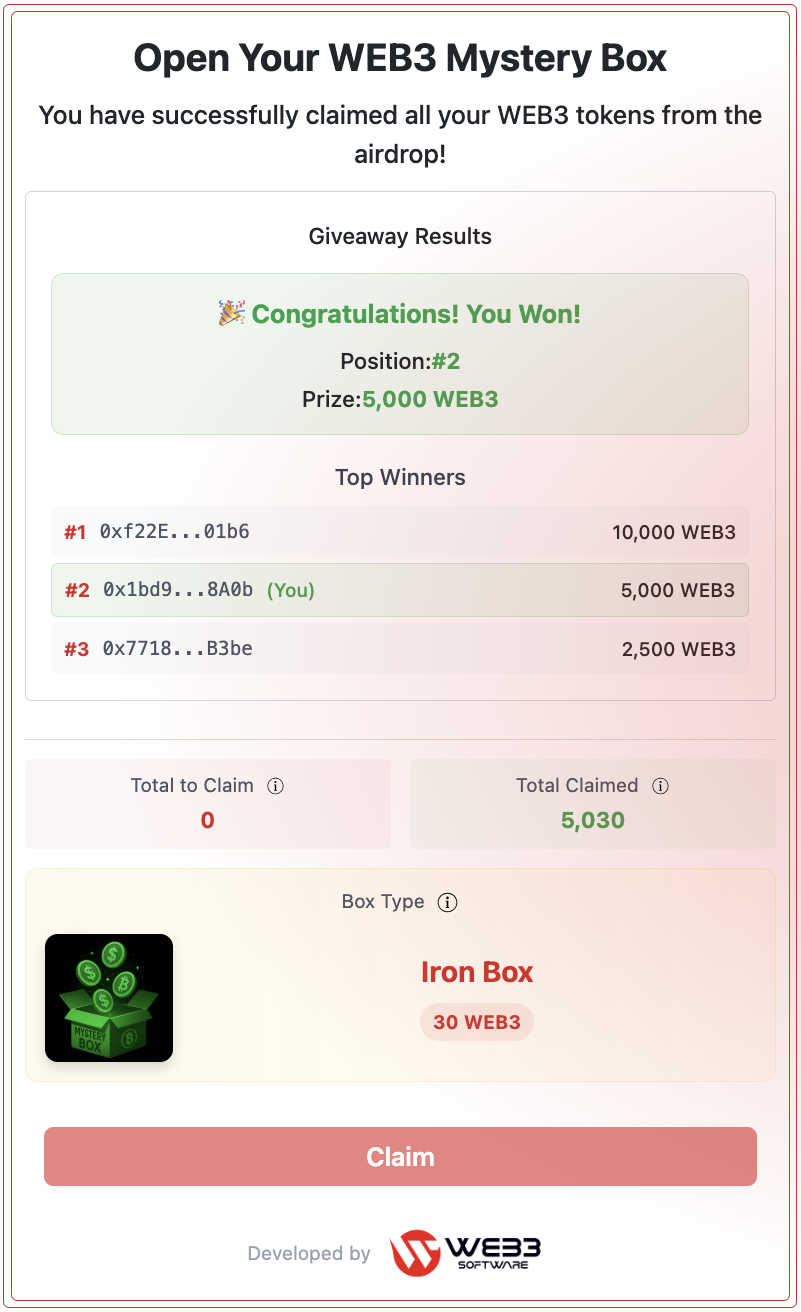
Task: View the Box Type info icon
Action: coord(448,902)
